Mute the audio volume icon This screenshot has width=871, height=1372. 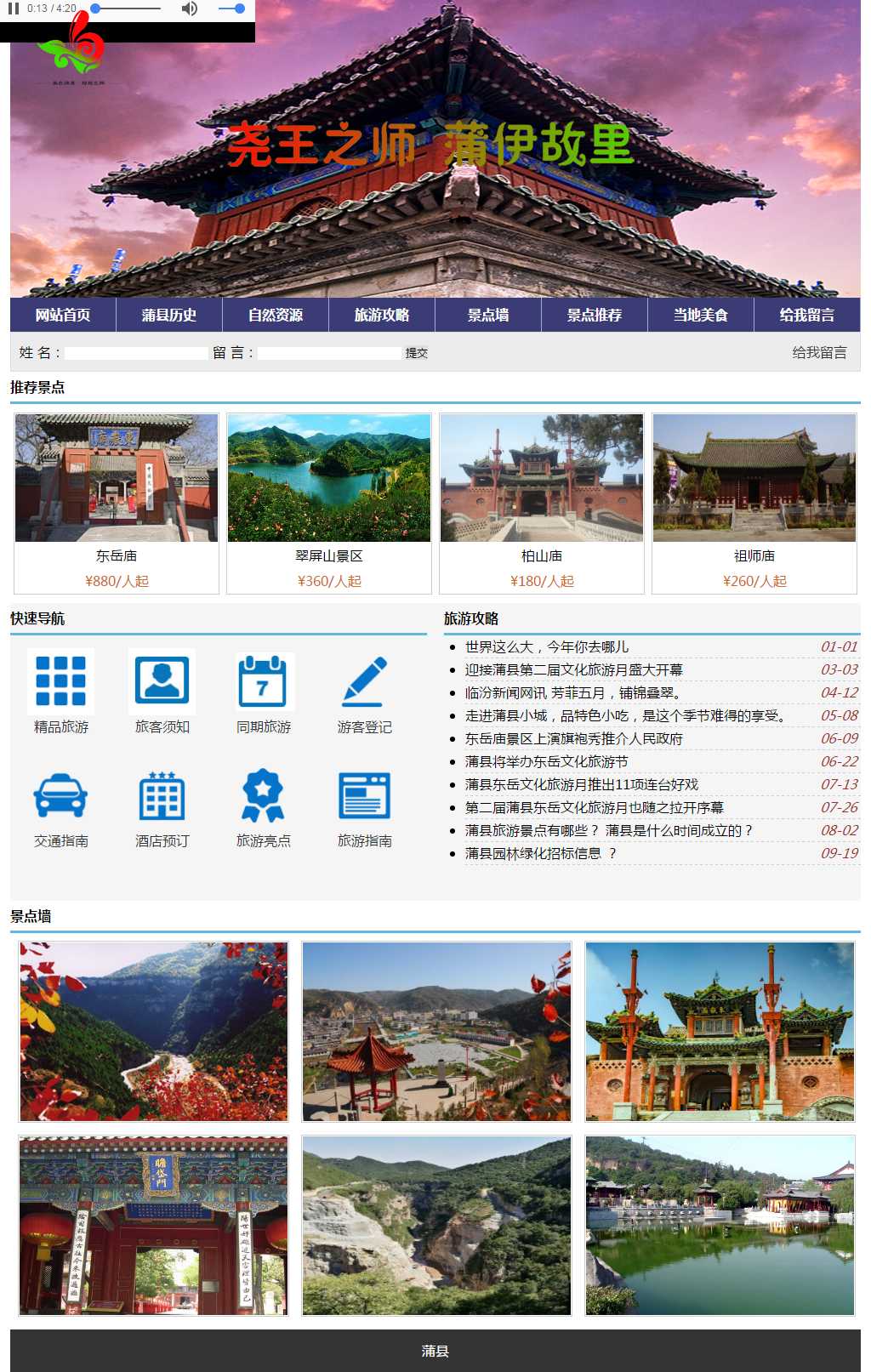189,9
